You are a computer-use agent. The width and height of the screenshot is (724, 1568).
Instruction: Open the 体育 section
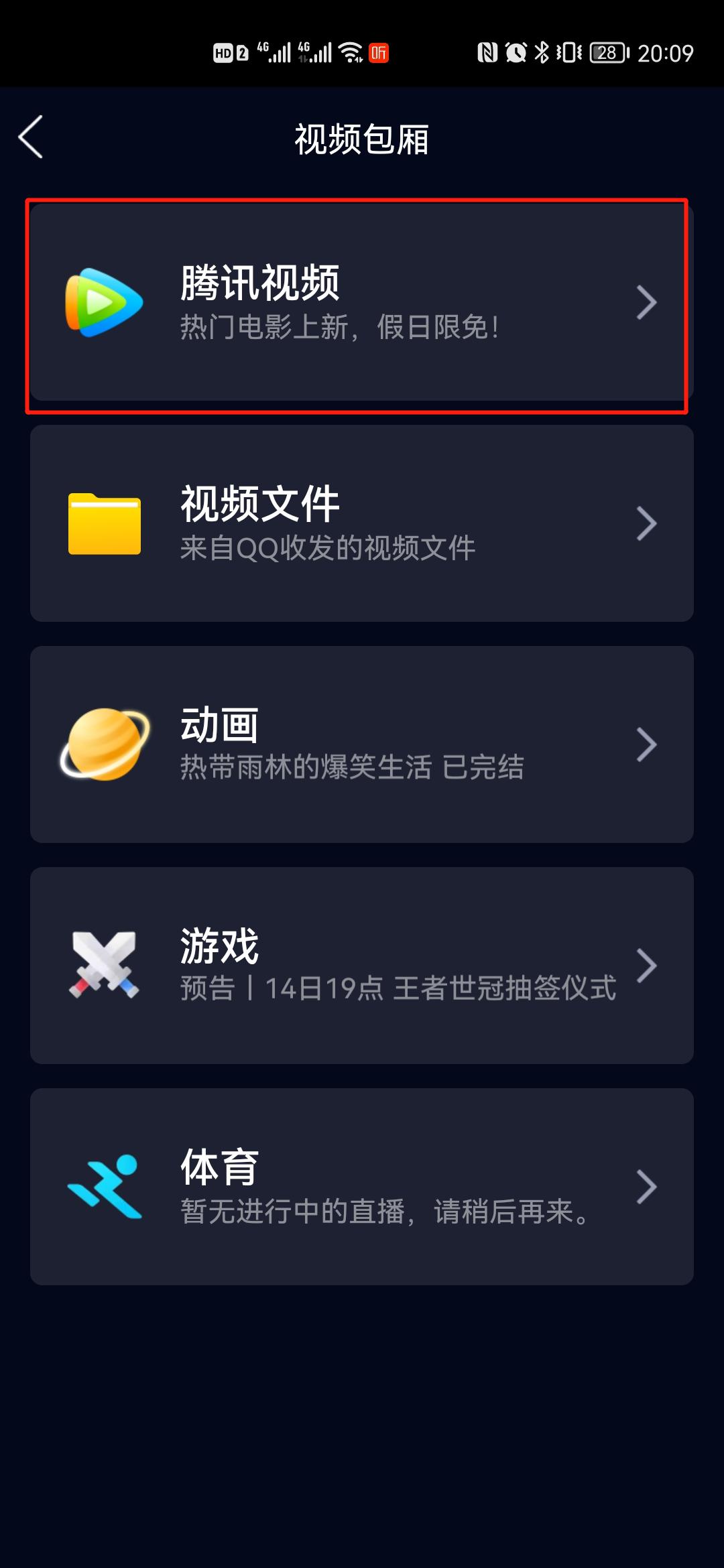[x=362, y=1187]
